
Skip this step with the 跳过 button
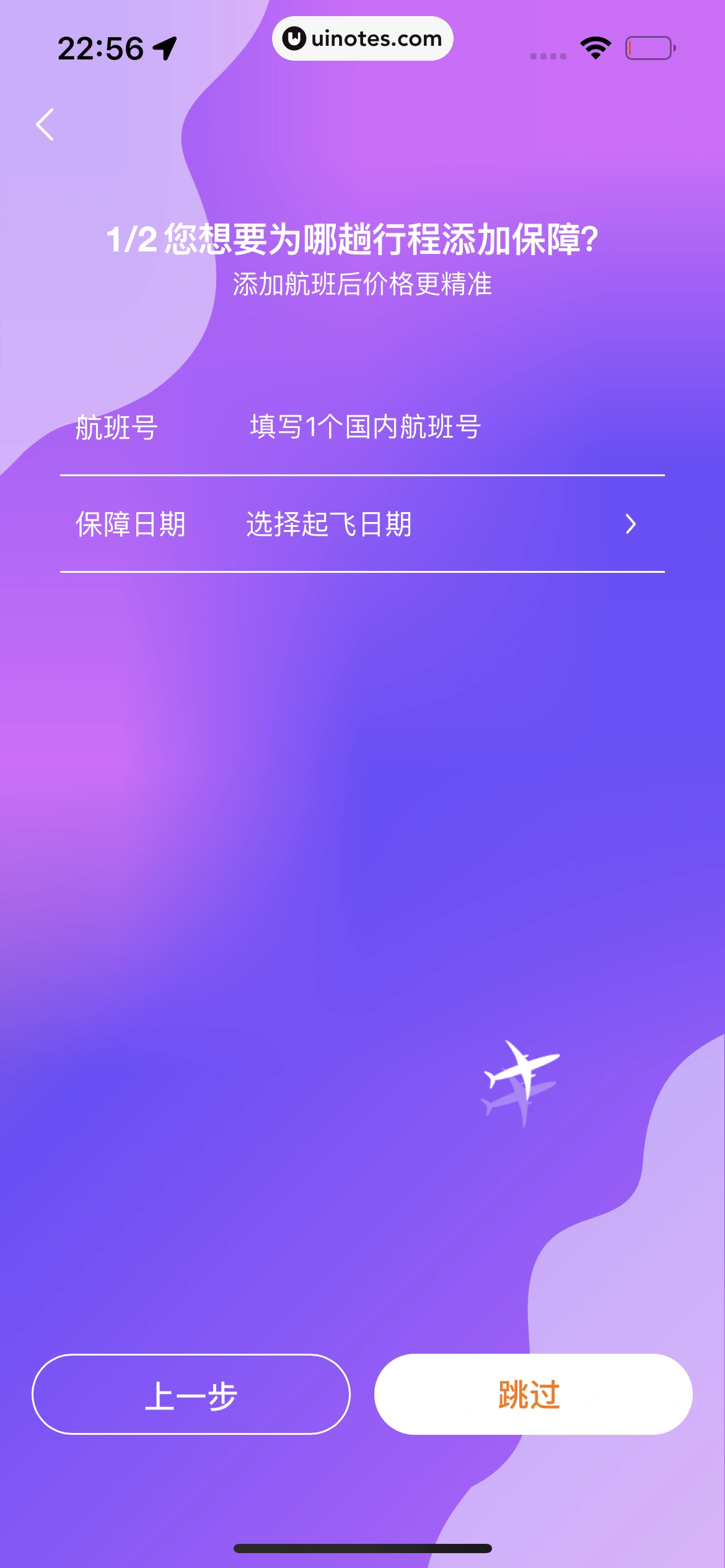pyautogui.click(x=533, y=1394)
